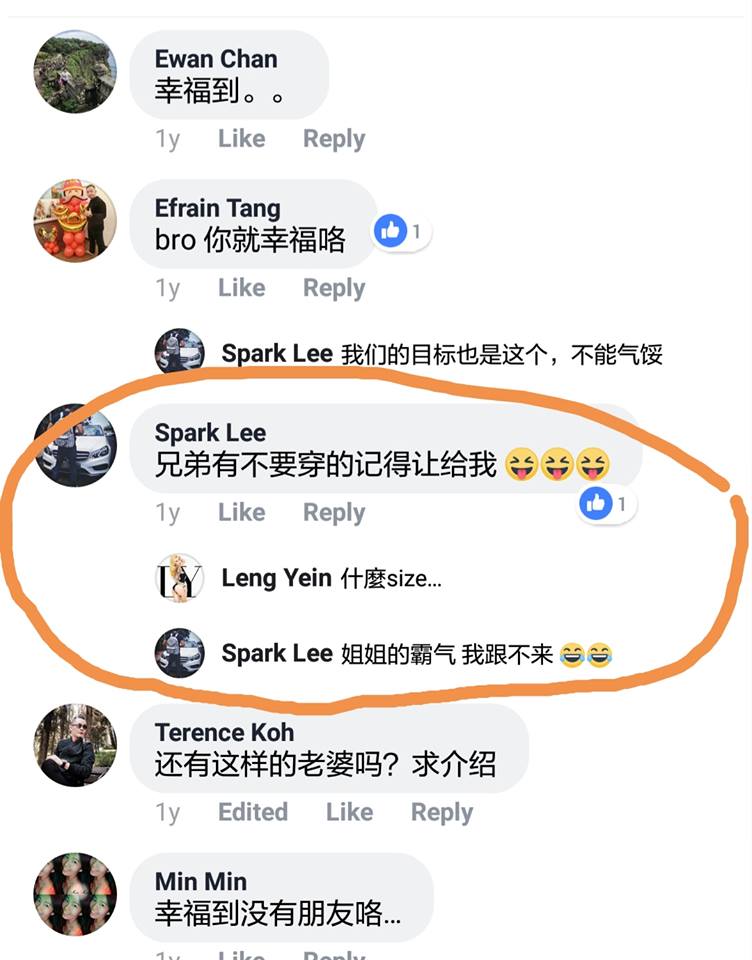Open Efrain Tang's profile name

point(217,209)
